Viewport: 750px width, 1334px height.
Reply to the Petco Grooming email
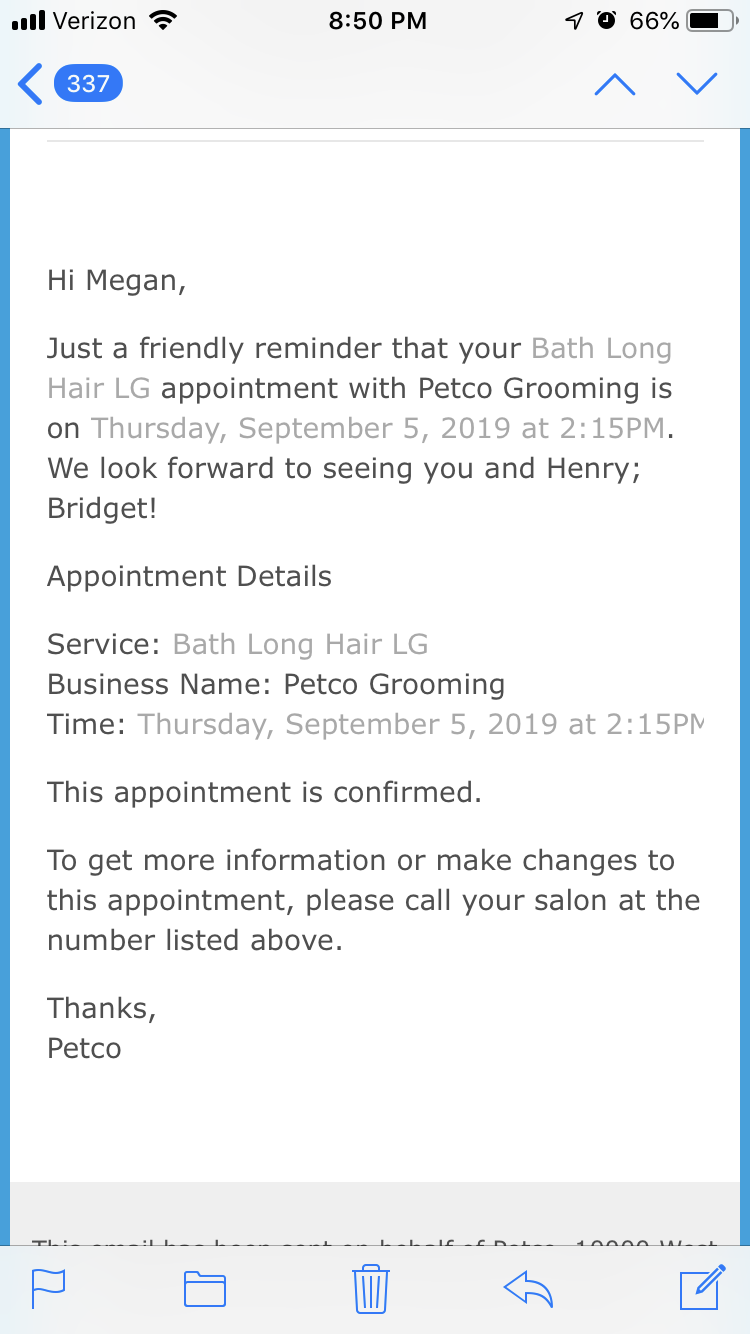[529, 1289]
